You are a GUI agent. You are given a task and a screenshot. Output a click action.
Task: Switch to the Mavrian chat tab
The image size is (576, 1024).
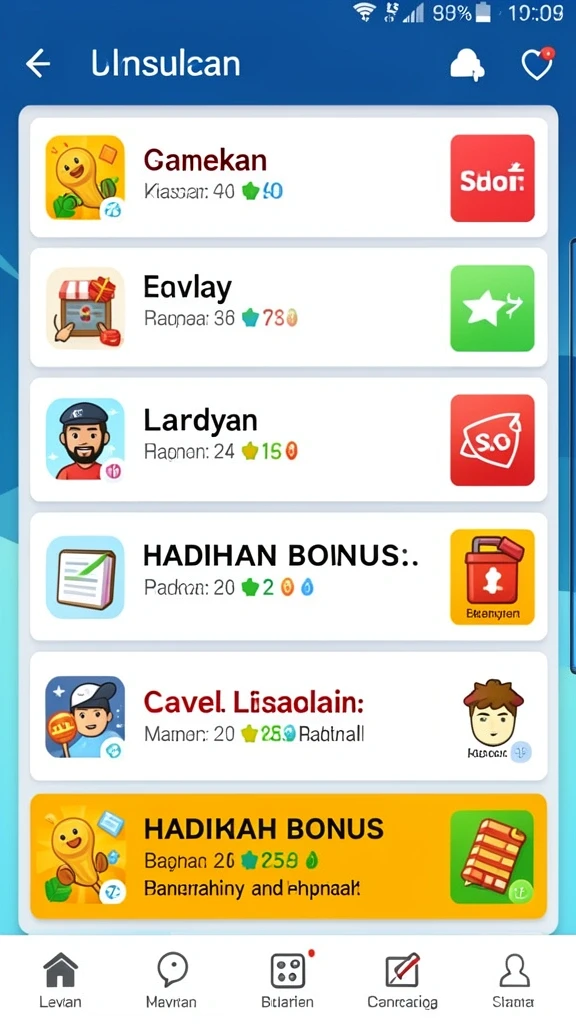172,980
